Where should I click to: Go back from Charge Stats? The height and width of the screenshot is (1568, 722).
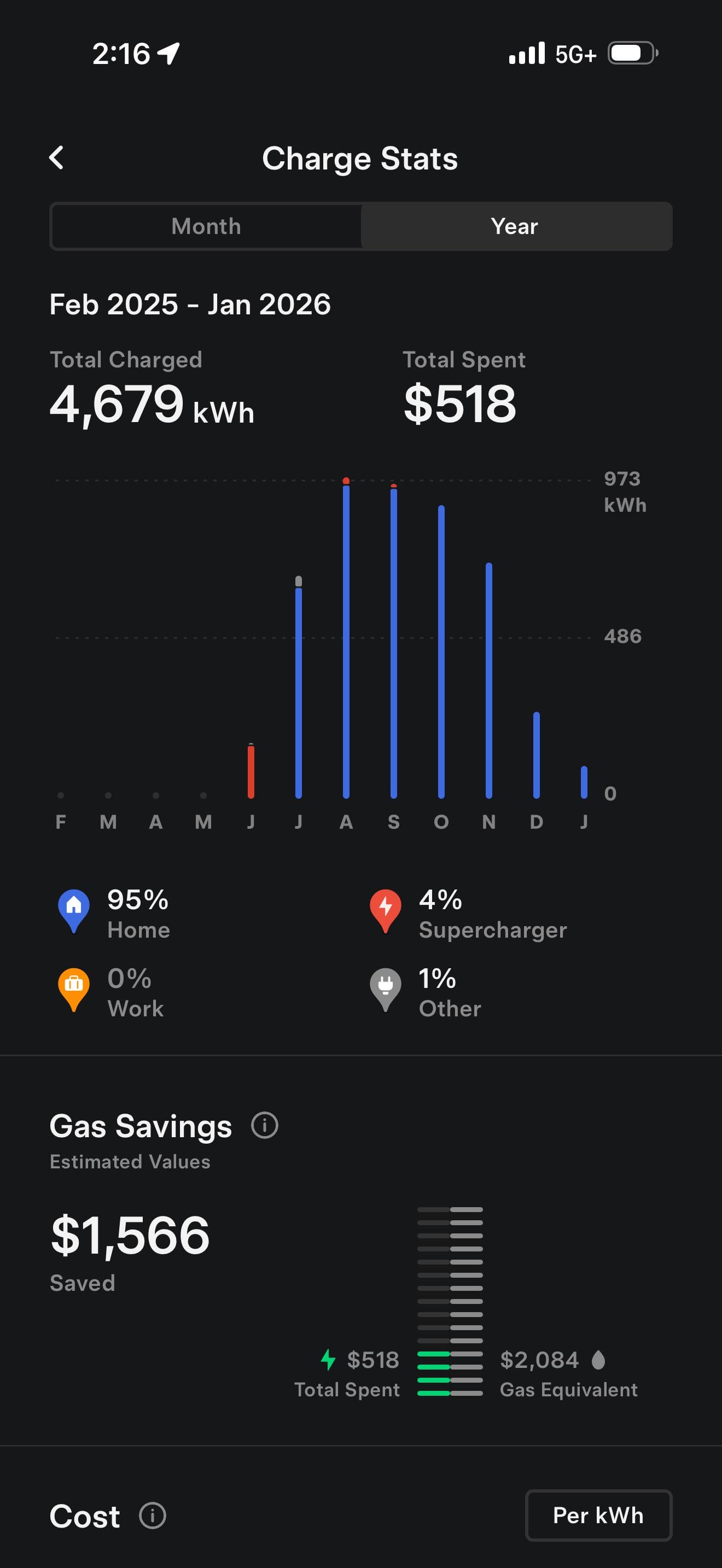[57, 157]
